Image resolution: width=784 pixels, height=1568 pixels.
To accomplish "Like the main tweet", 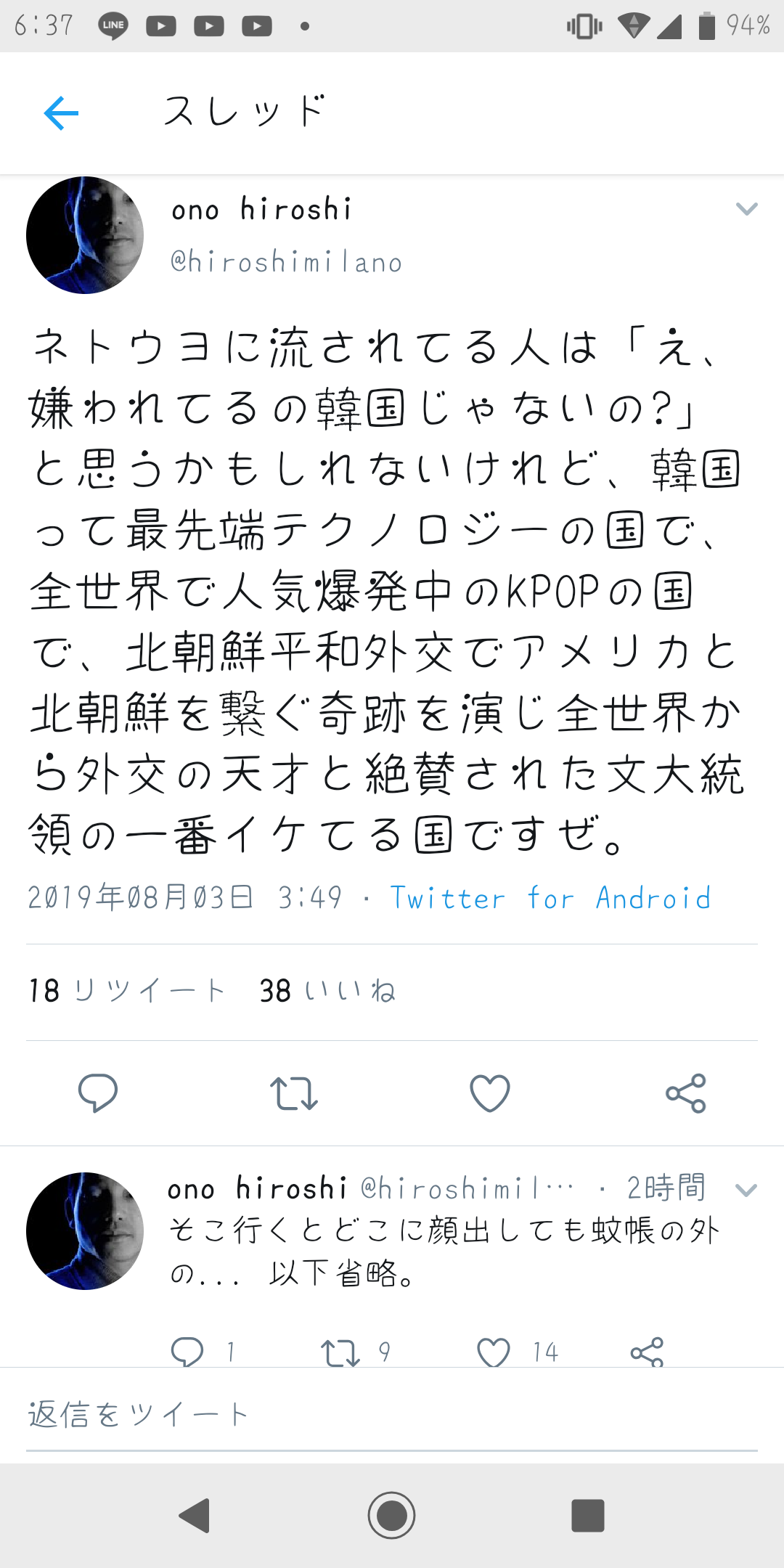I will point(490,1093).
